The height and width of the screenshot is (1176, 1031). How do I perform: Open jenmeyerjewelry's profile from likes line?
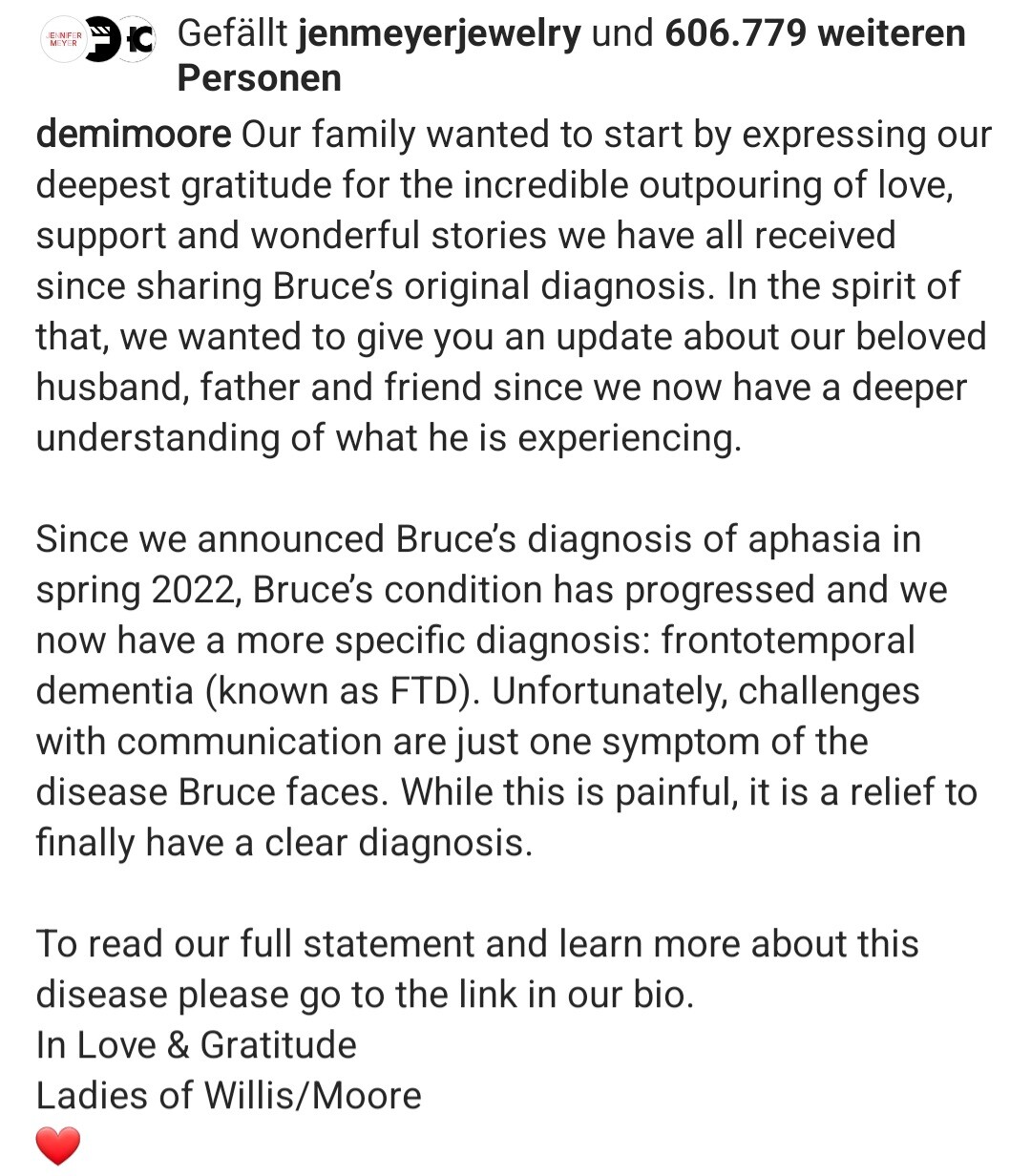click(x=439, y=34)
